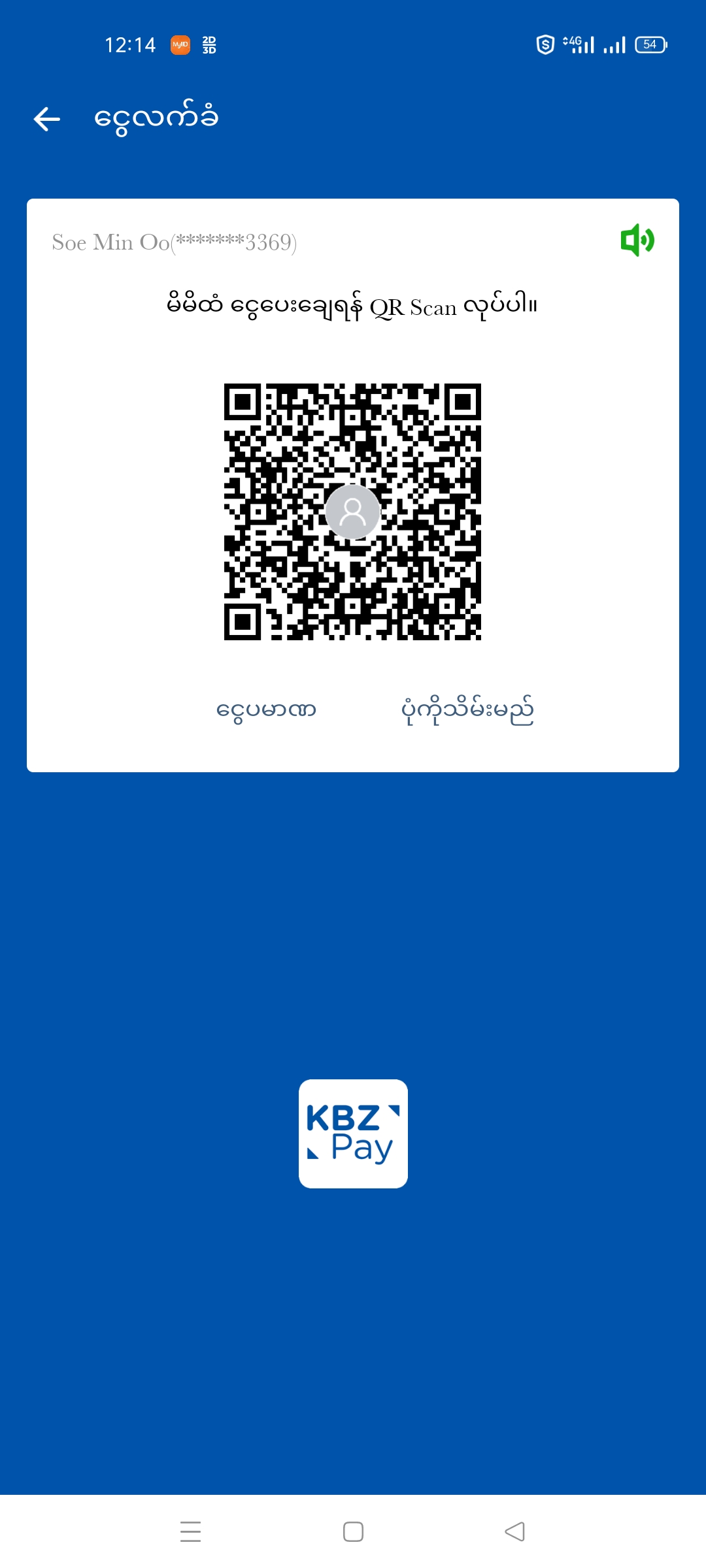Viewport: 706px width, 1568px height.
Task: Toggle the green speaker sound icon
Action: click(x=637, y=240)
